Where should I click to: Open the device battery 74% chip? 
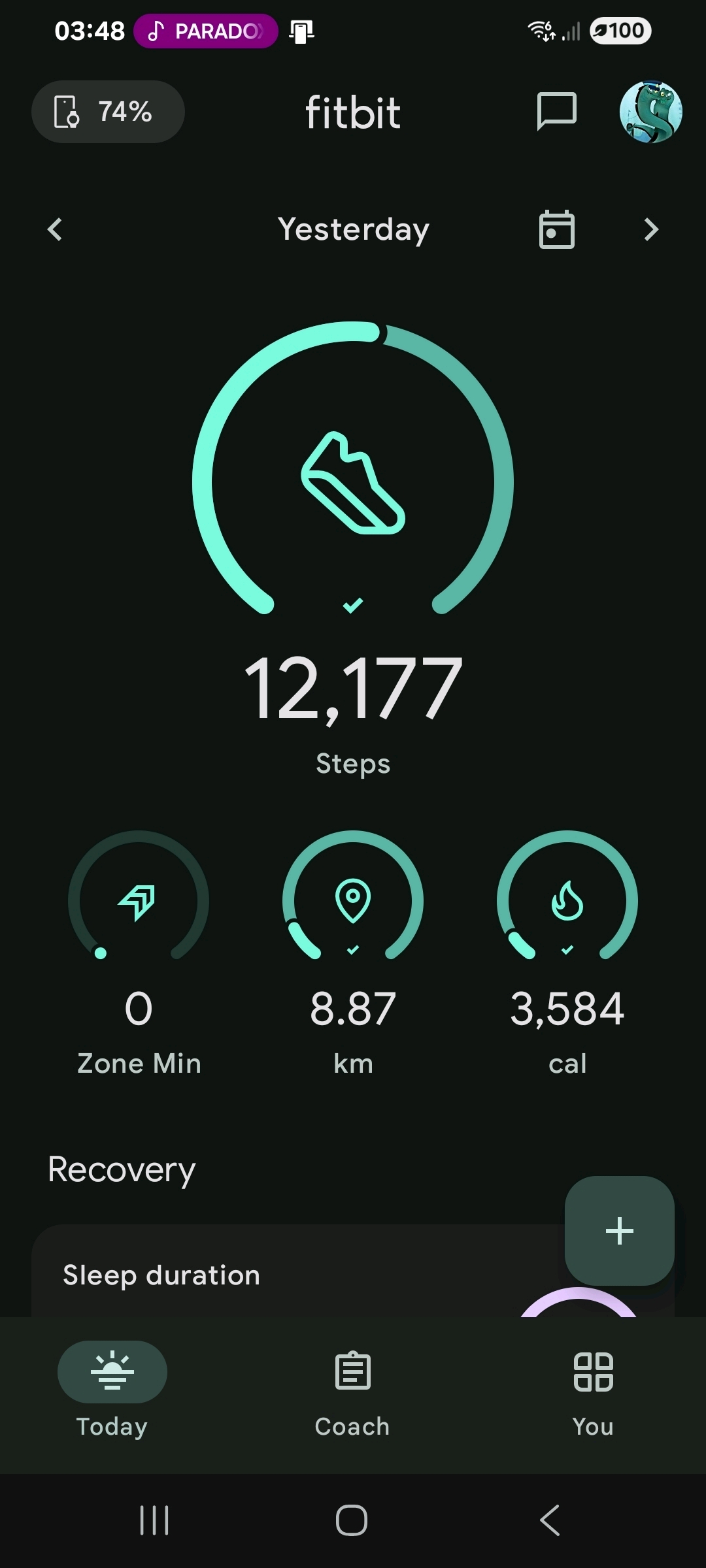(108, 112)
